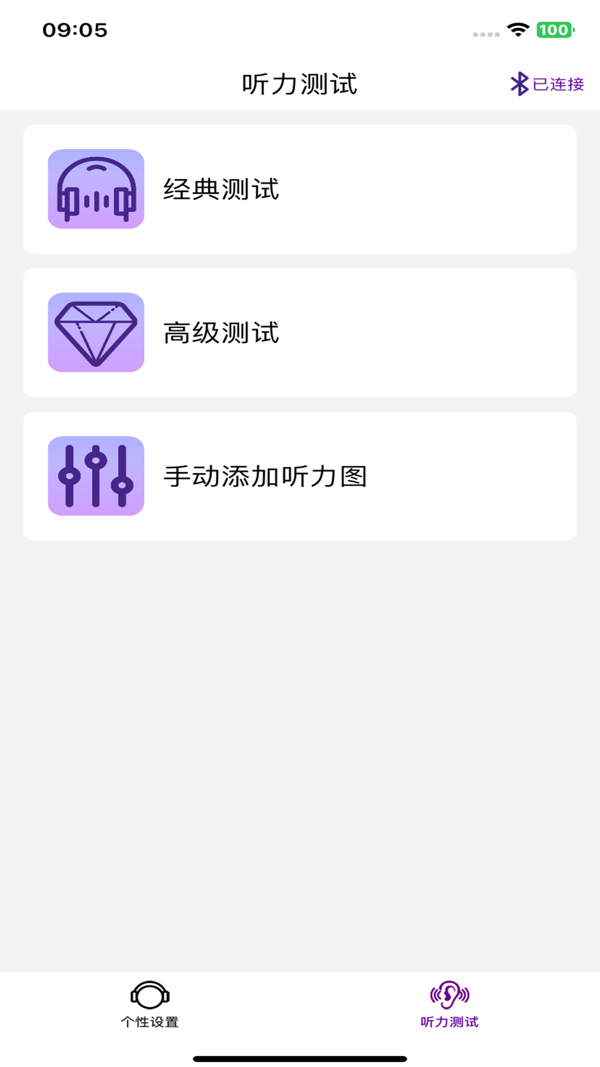This screenshot has height=1067, width=600.
Task: Switch to the 个性设置 tab
Action: point(150,1004)
